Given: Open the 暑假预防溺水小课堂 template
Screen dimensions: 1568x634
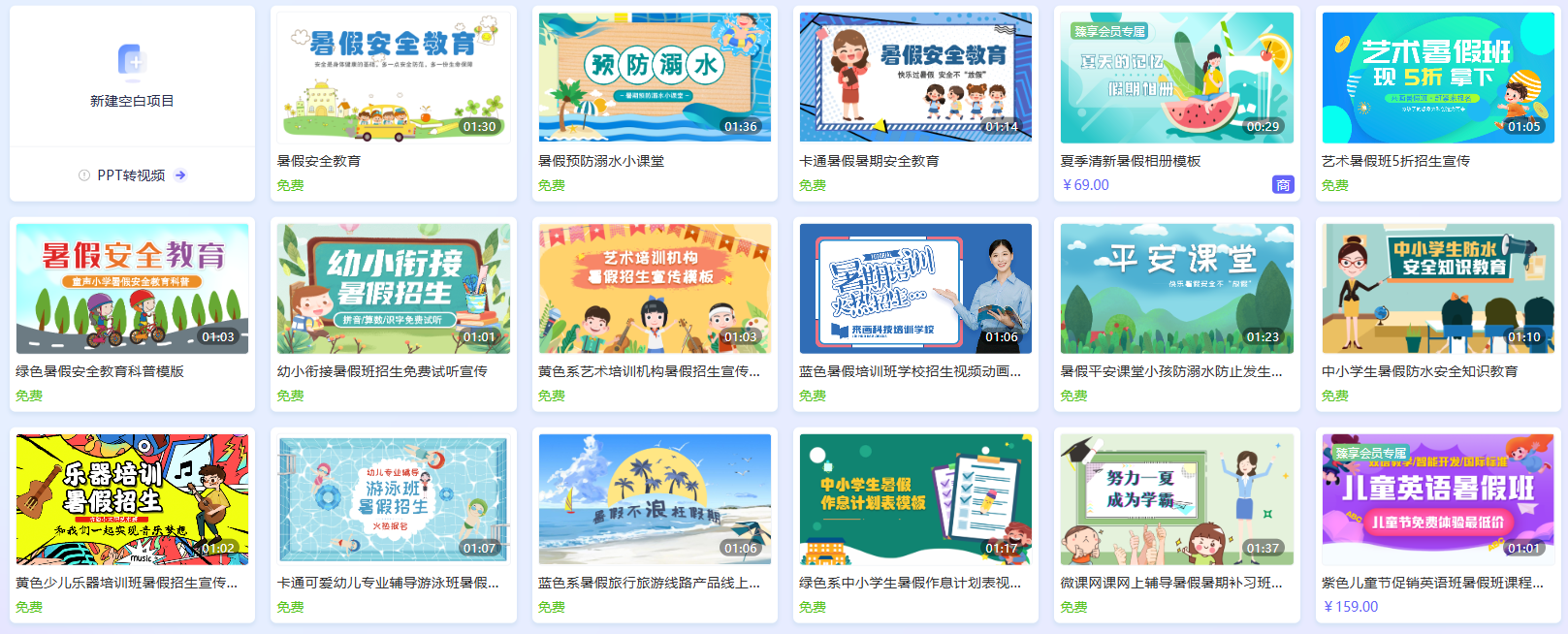Looking at the screenshot, I should pos(655,78).
